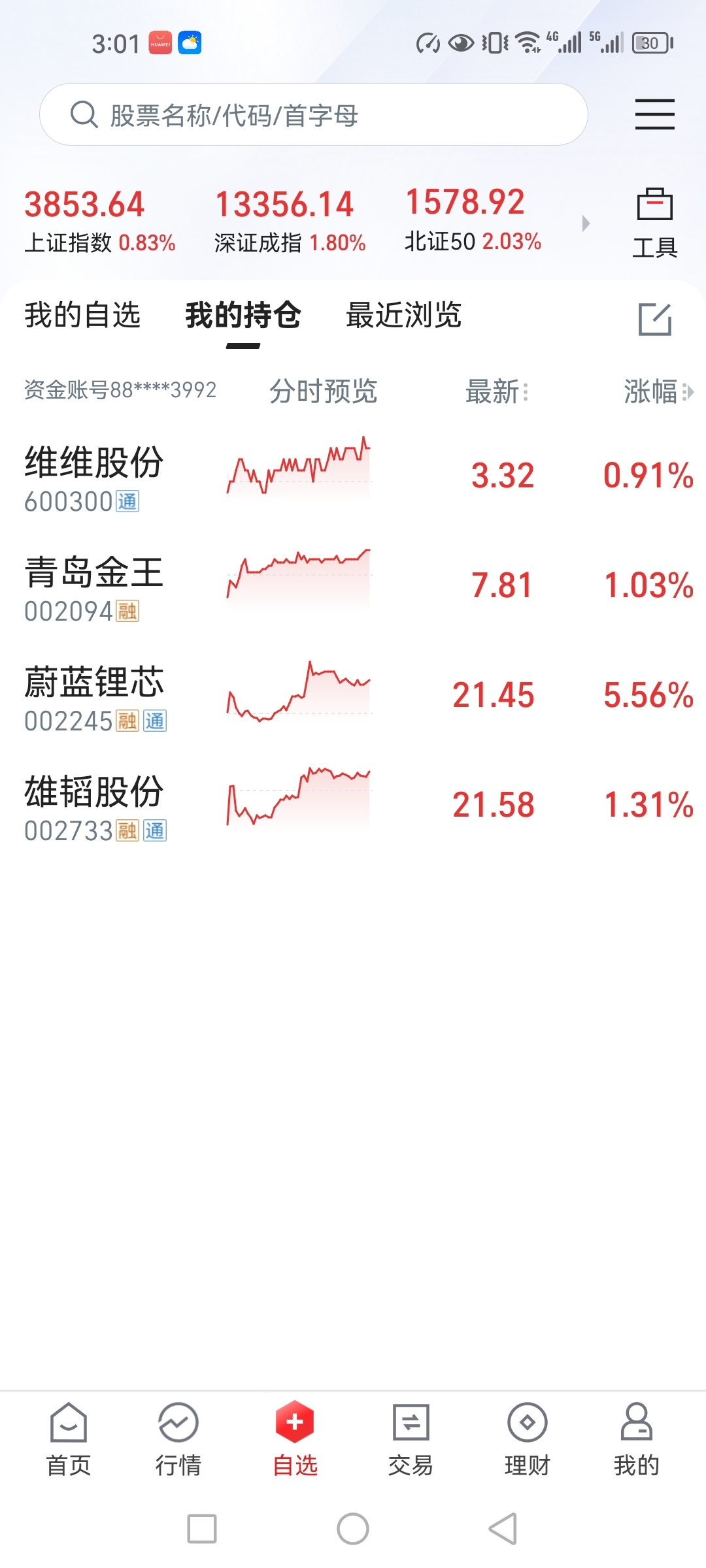The image size is (706, 1568).
Task: Sort holdings by 最新 price
Action: 497,392
